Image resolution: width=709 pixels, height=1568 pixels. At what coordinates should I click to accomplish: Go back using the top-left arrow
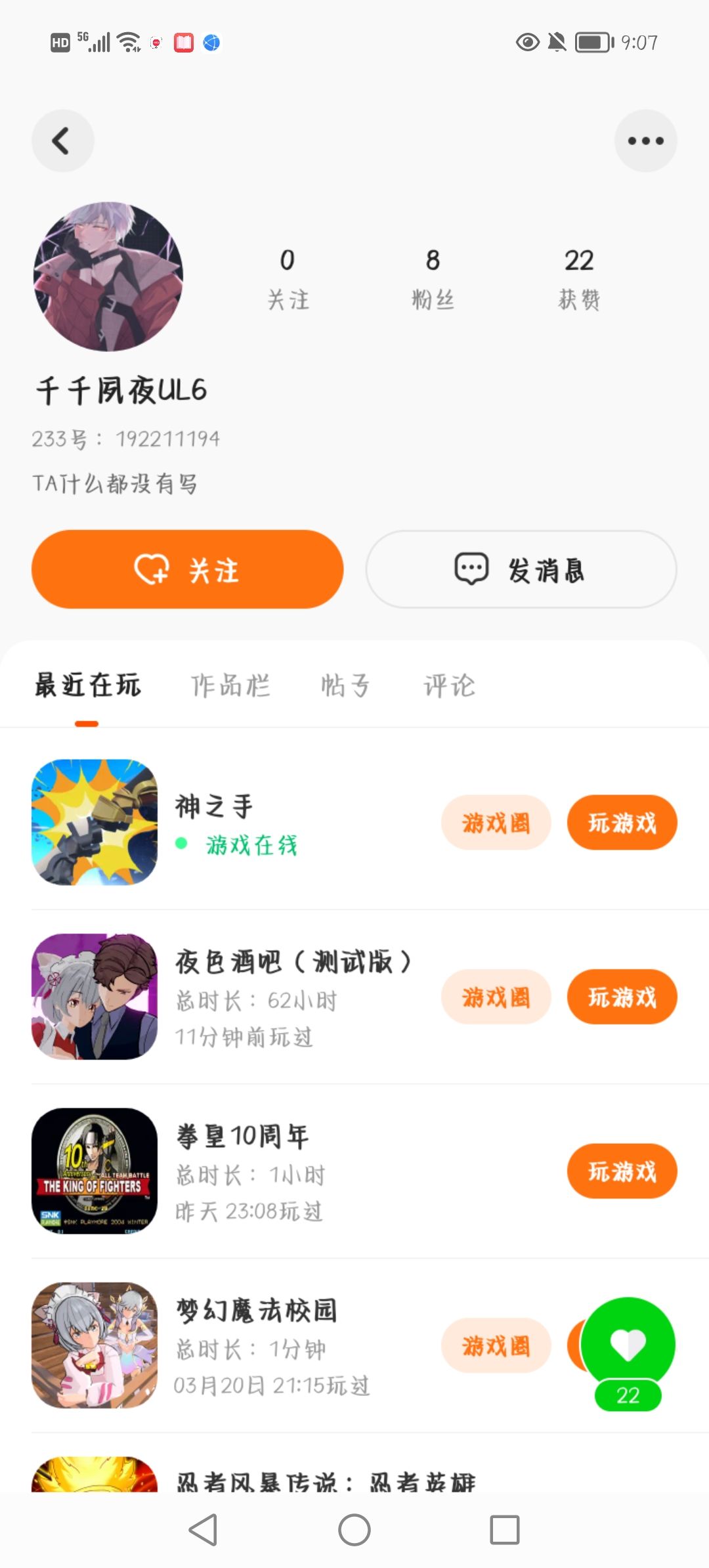62,141
